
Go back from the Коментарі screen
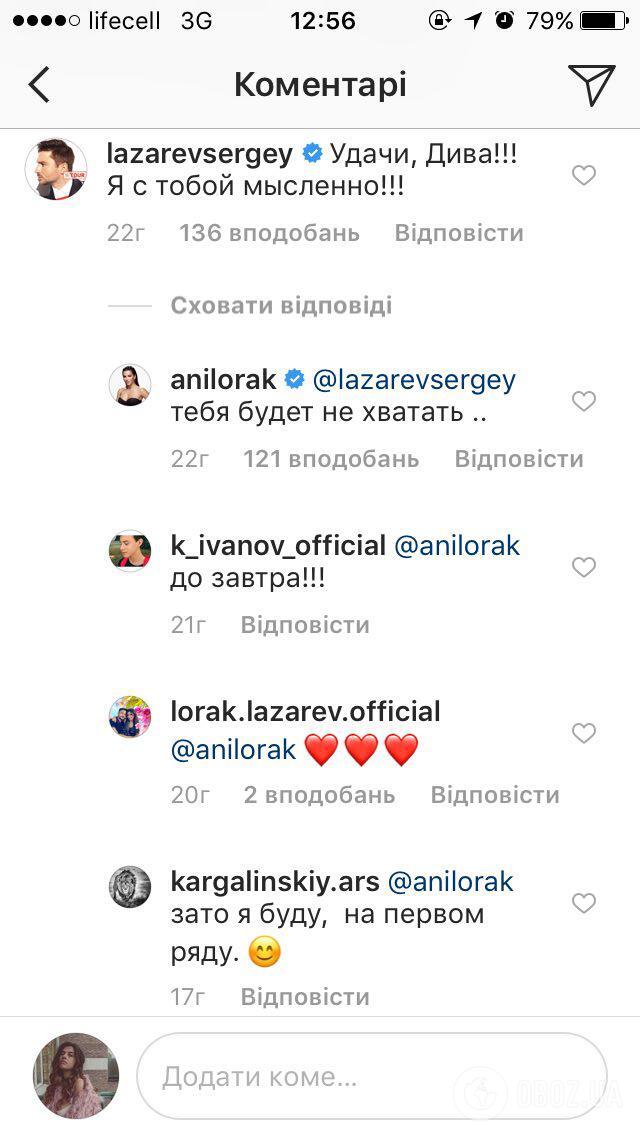pyautogui.click(x=39, y=85)
